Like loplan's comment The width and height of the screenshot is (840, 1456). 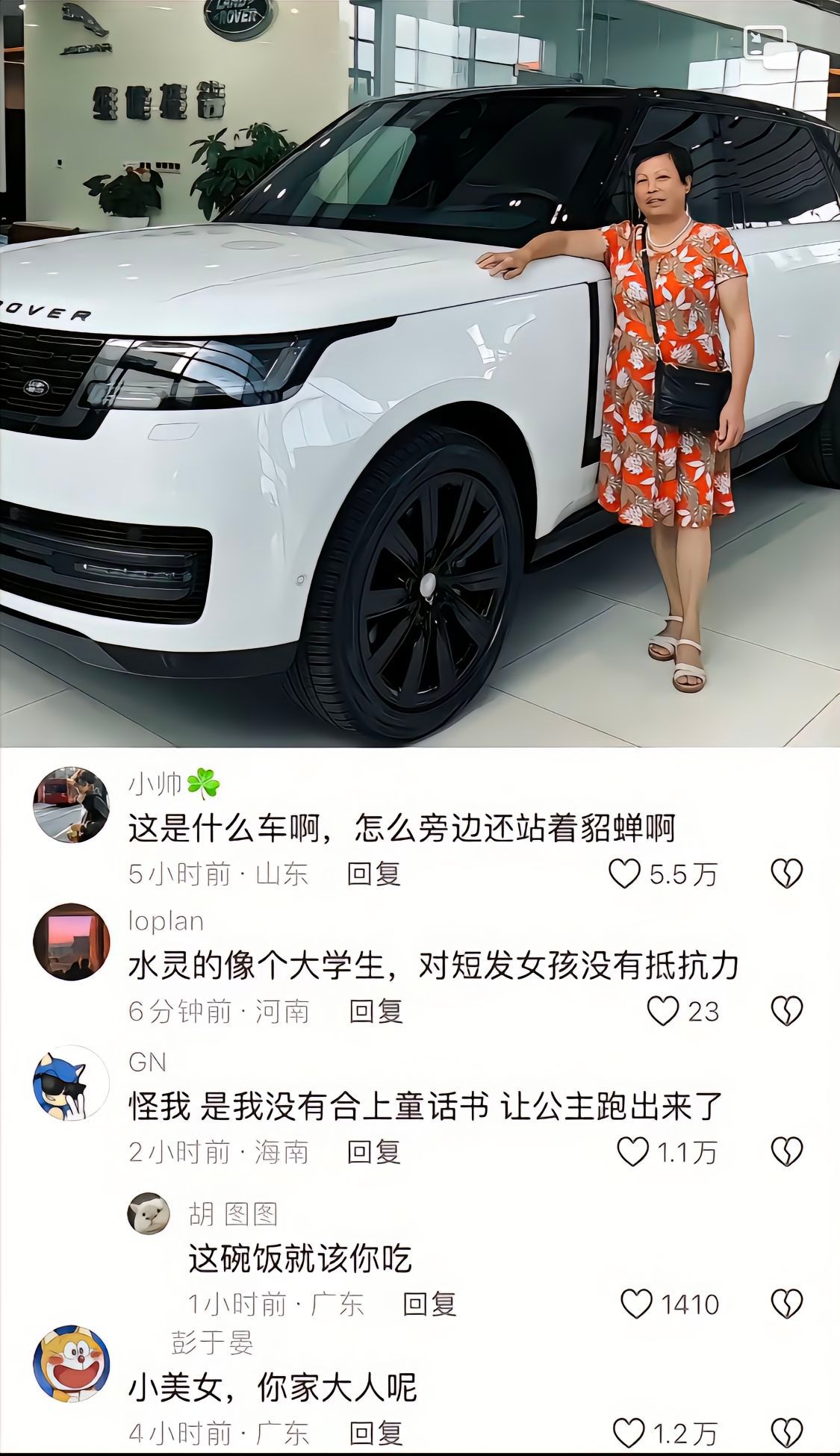(662, 1011)
